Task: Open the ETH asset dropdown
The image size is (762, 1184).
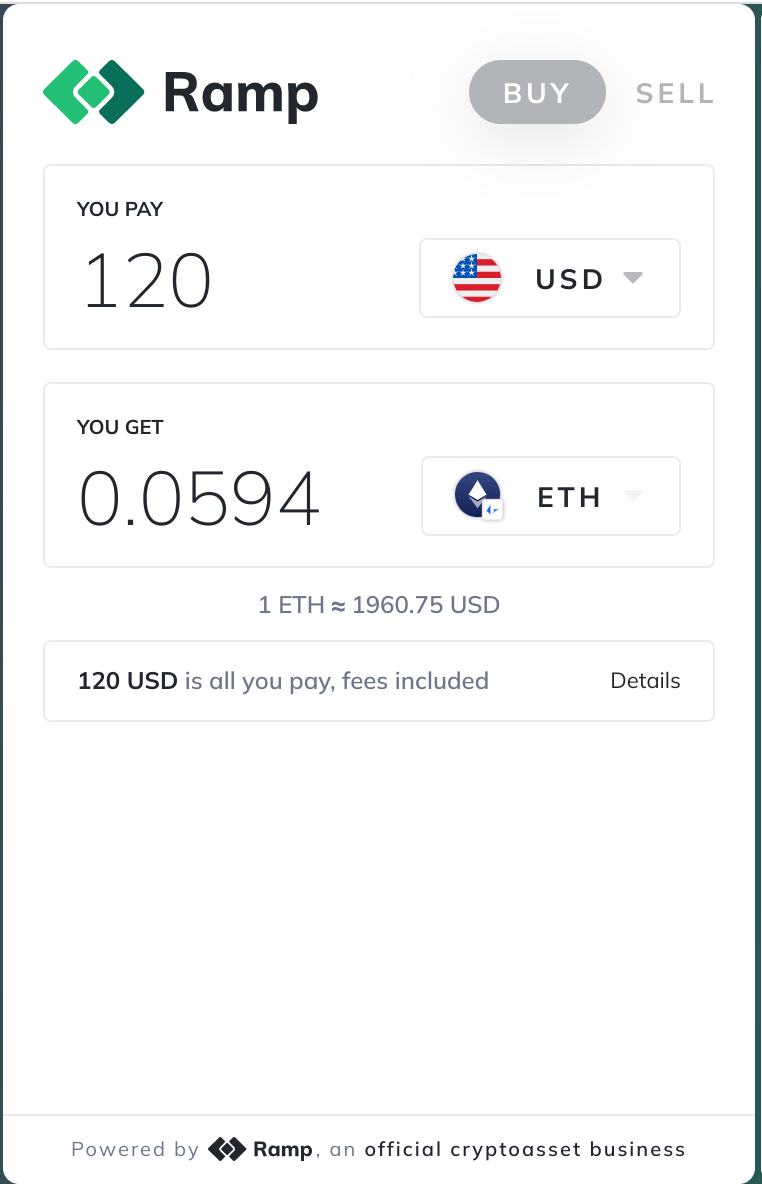Action: 550,496
